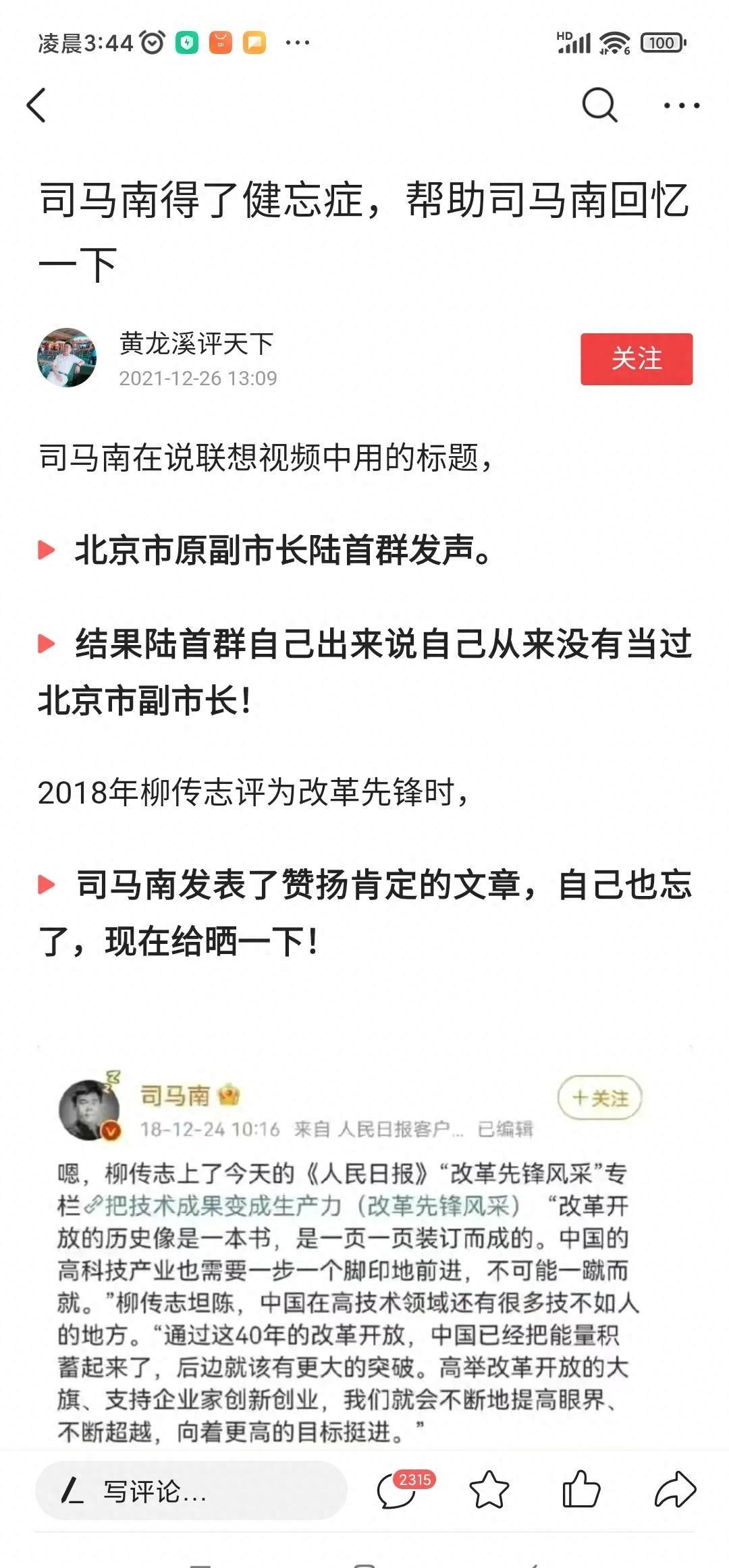
Task: Open the embedded 司马南 Weibo screenshot
Action: [x=364, y=1248]
